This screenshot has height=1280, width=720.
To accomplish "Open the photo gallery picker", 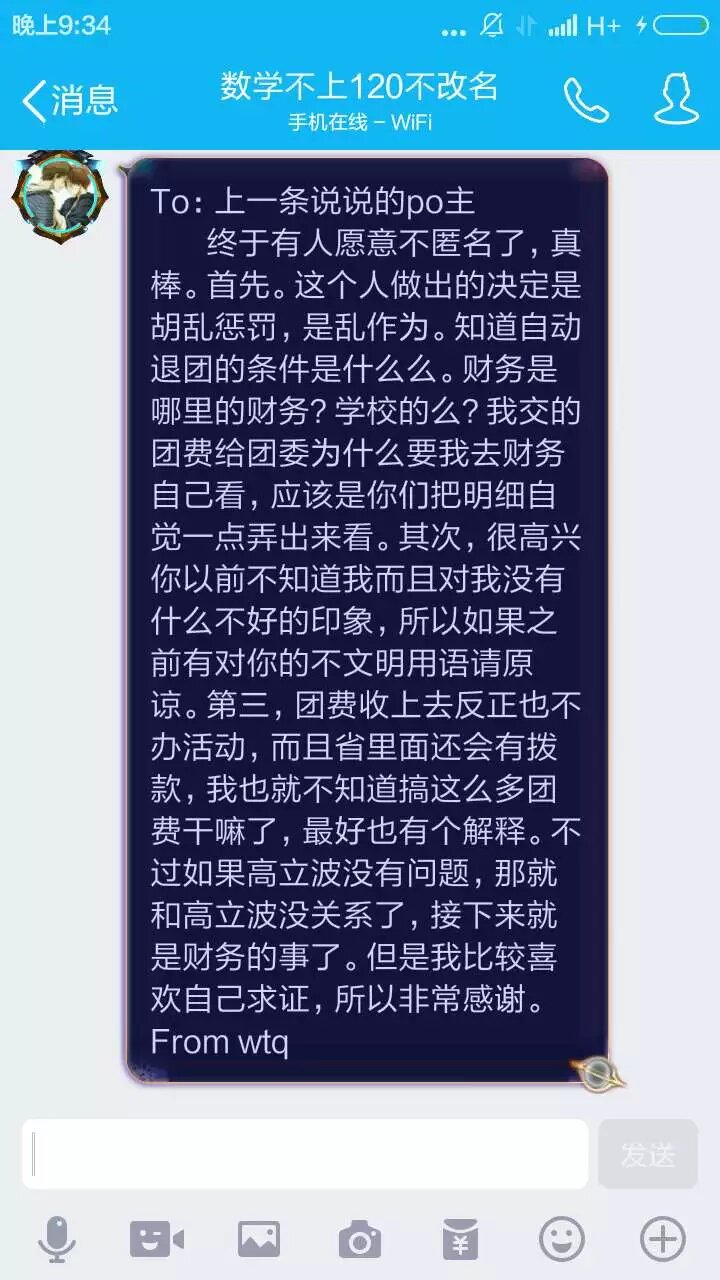I will coord(259,1240).
